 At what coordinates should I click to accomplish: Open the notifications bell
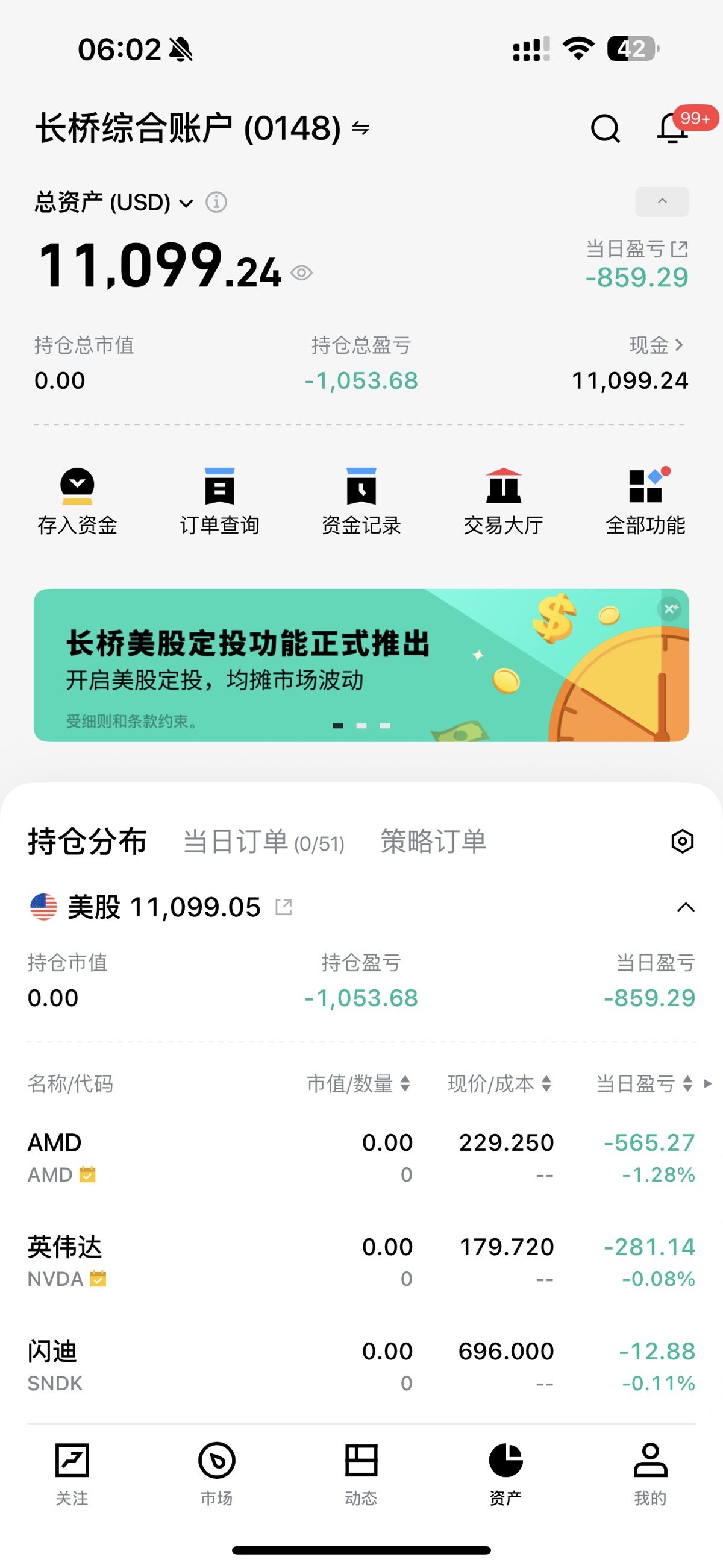click(x=673, y=128)
